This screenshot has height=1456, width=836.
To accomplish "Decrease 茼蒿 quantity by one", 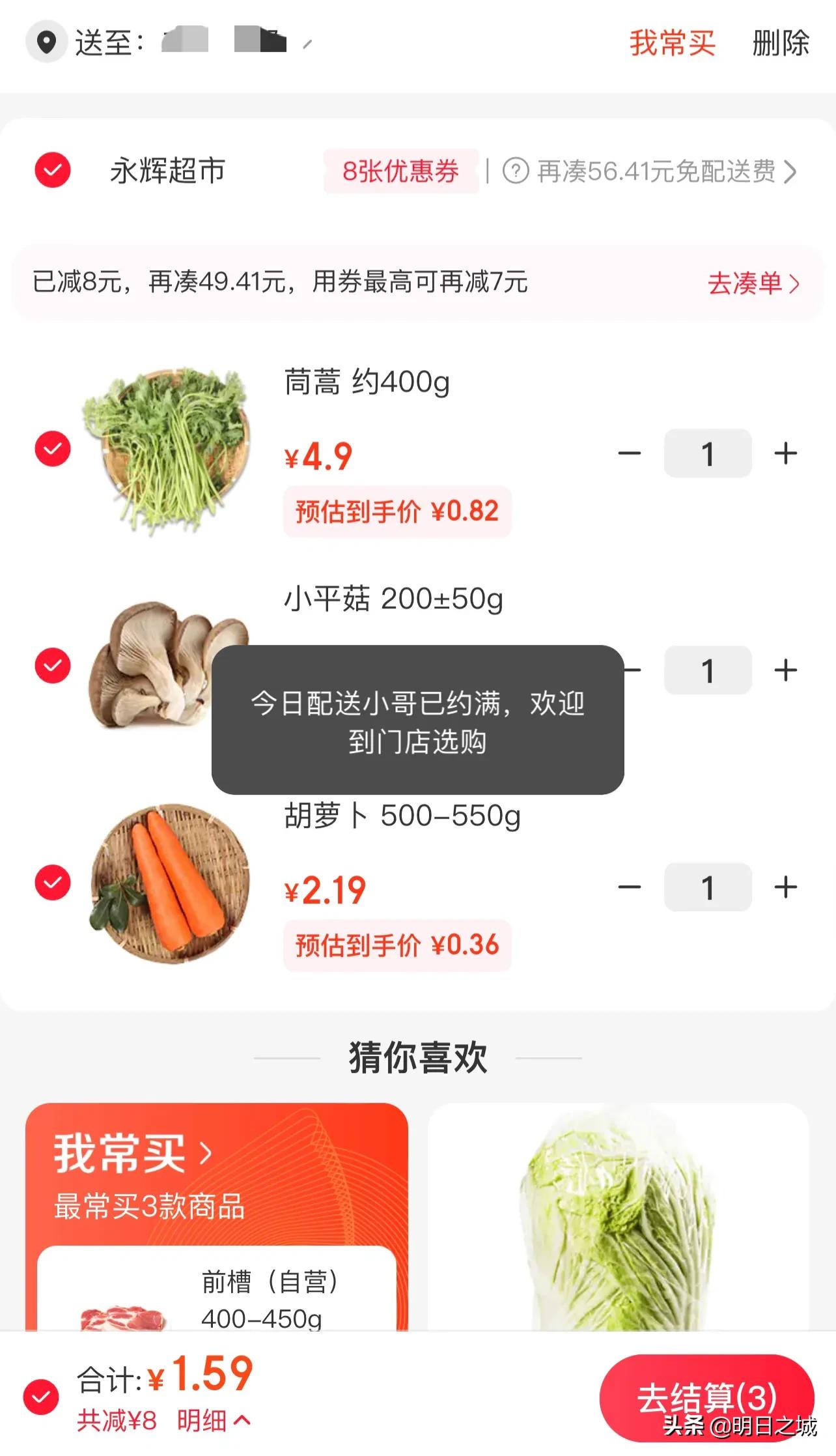I will click(629, 453).
